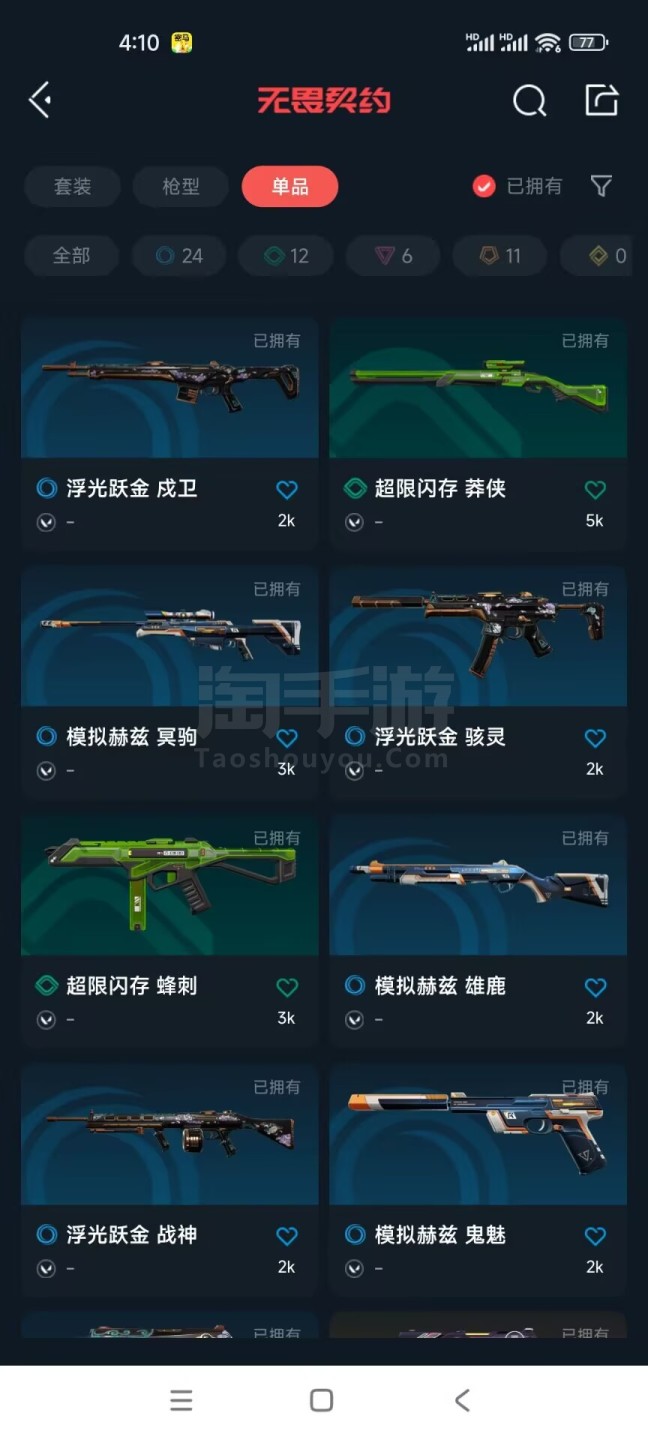The height and width of the screenshot is (1440, 648).
Task: Switch to the 套装 tab
Action: (x=72, y=187)
